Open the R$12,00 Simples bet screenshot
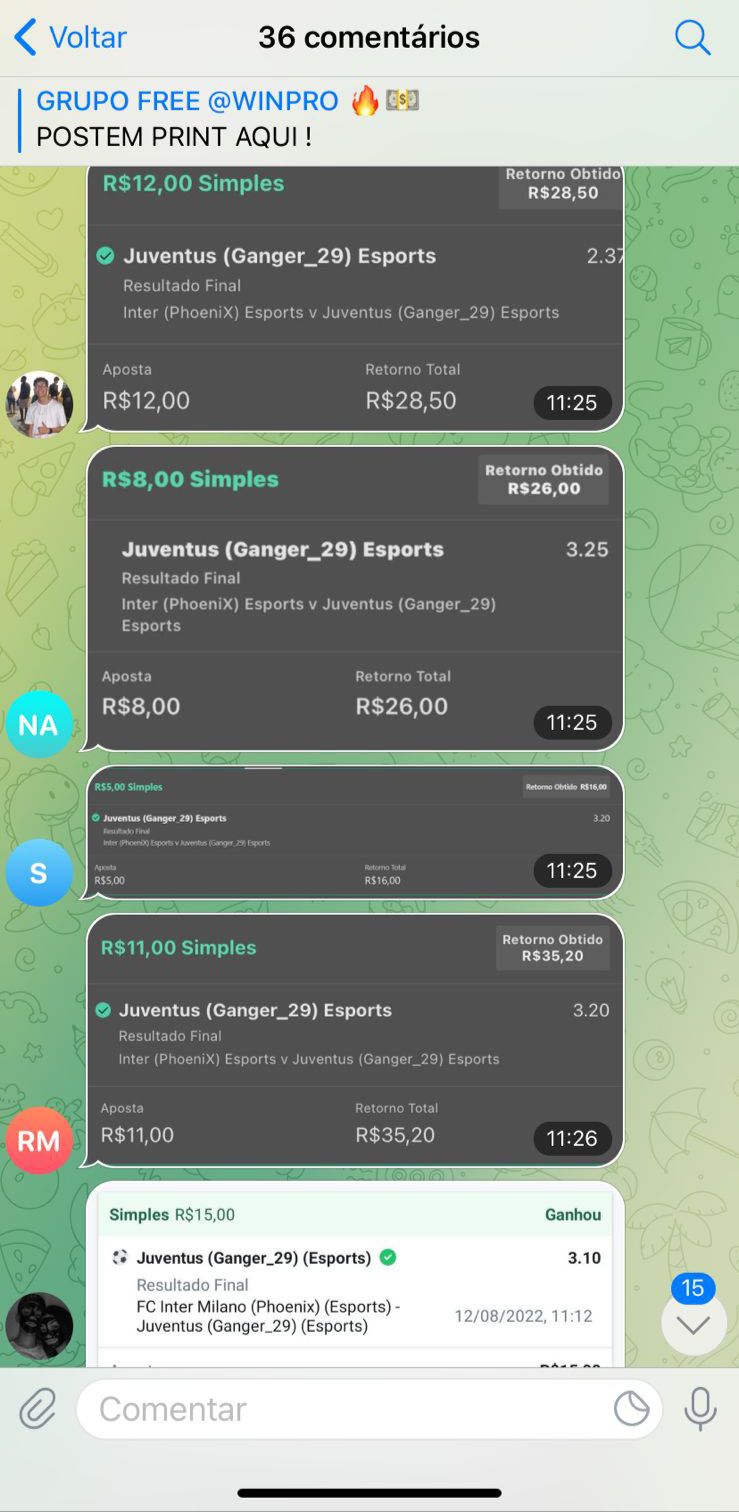Screen dimensions: 739x1512 [x=355, y=300]
